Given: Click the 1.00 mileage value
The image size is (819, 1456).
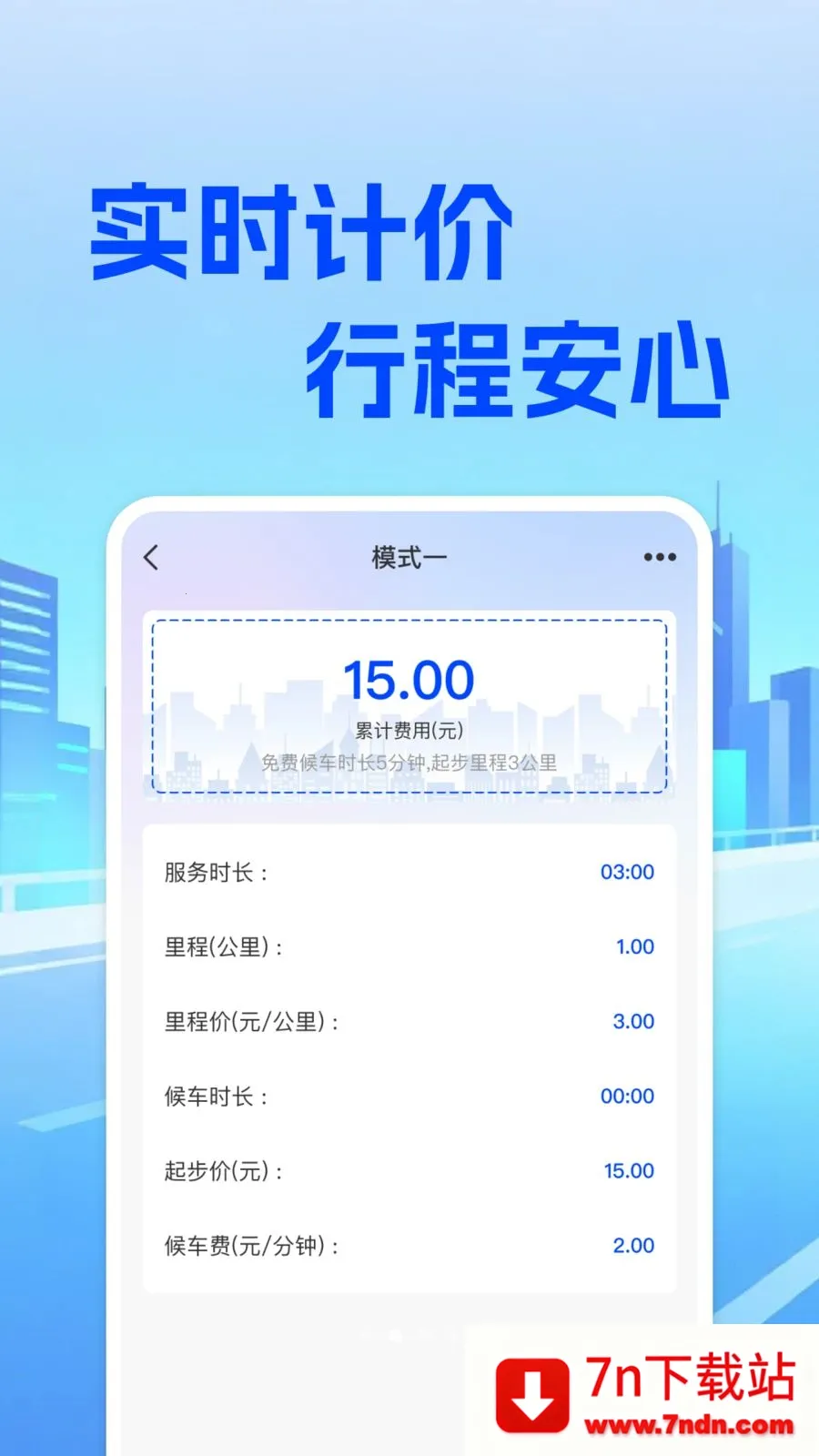Looking at the screenshot, I should click(x=634, y=946).
